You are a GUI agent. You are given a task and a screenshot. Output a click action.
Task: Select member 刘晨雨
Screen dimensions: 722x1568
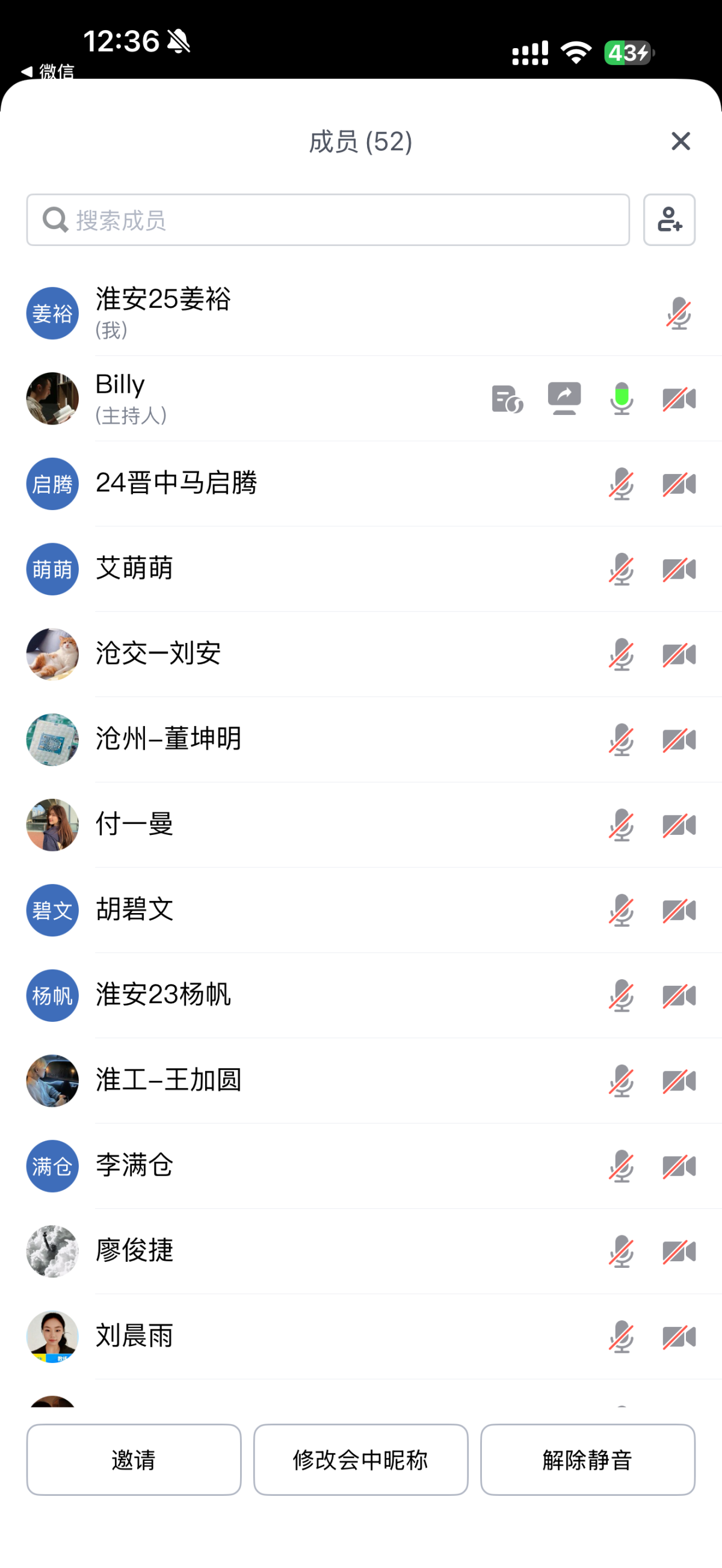(135, 1335)
